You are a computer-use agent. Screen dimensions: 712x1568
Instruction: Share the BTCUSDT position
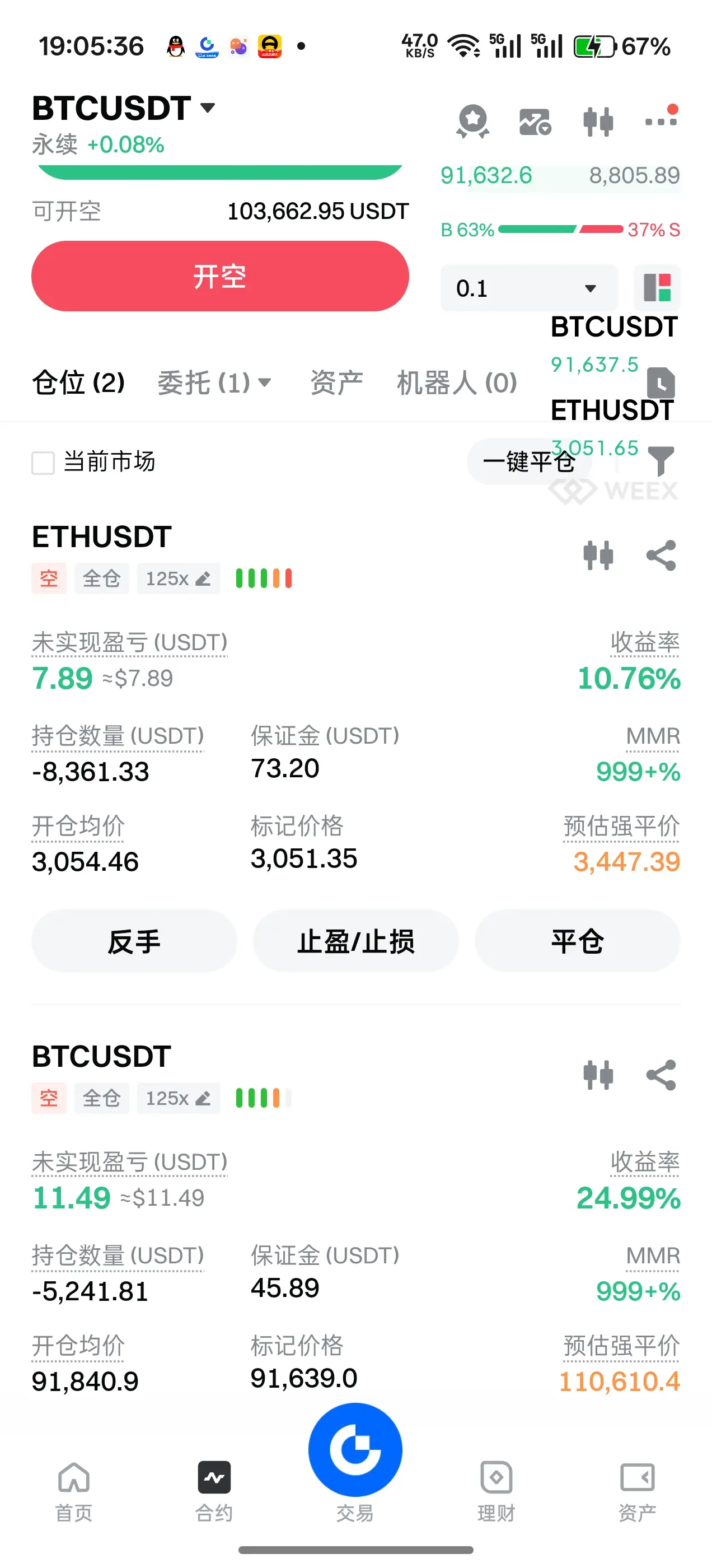pos(661,1075)
